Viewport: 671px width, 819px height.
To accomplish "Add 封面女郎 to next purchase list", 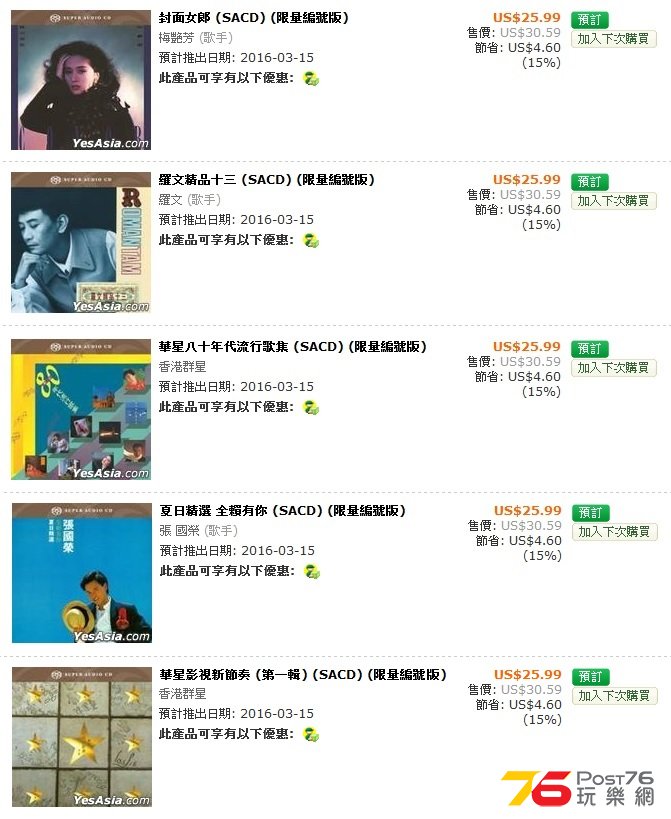I will [613, 39].
